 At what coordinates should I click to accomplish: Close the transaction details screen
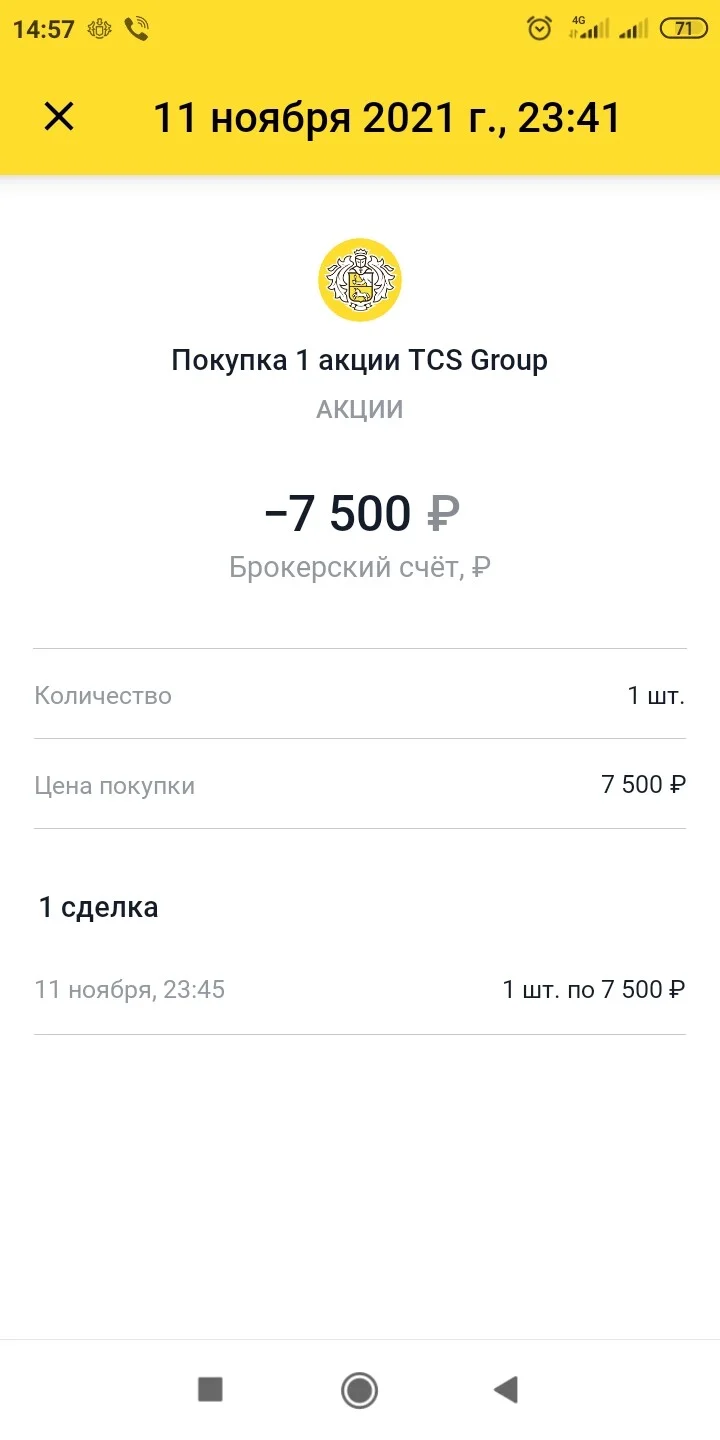coord(59,117)
